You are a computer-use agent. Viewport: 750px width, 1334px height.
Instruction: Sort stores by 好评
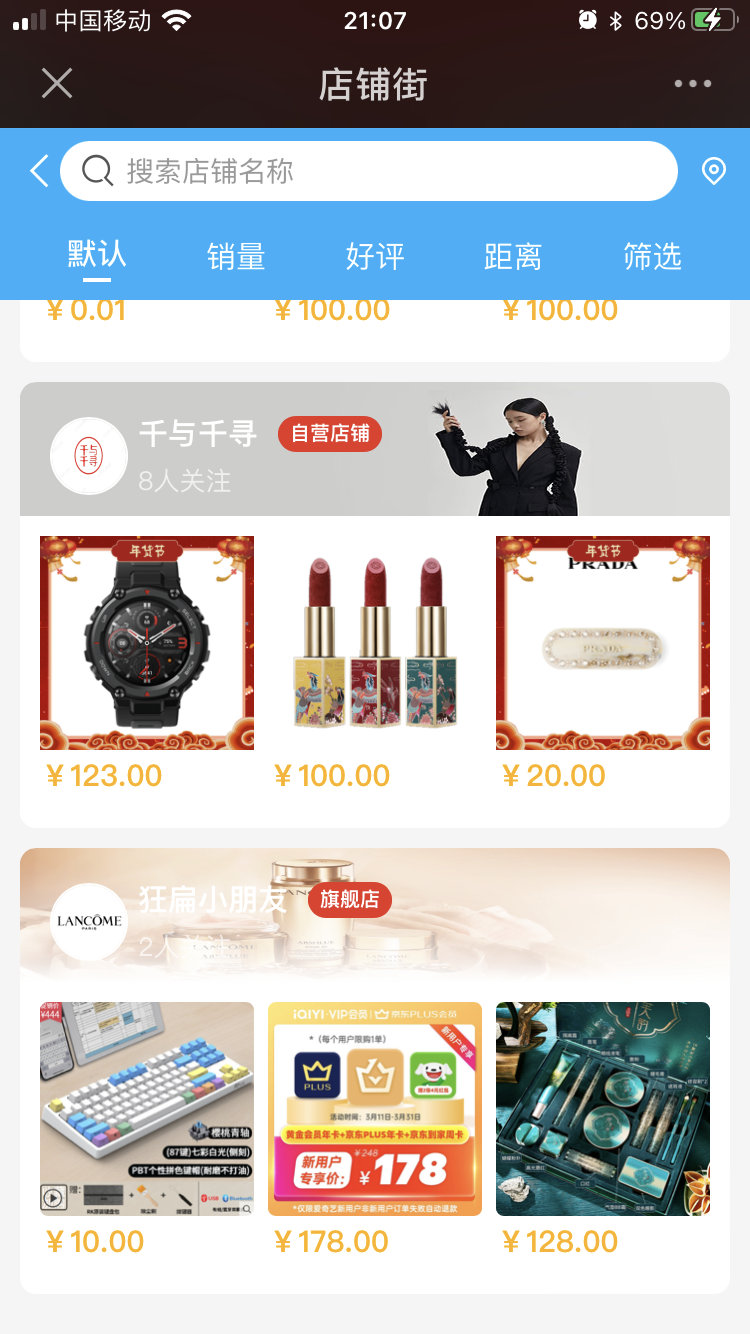coord(375,257)
